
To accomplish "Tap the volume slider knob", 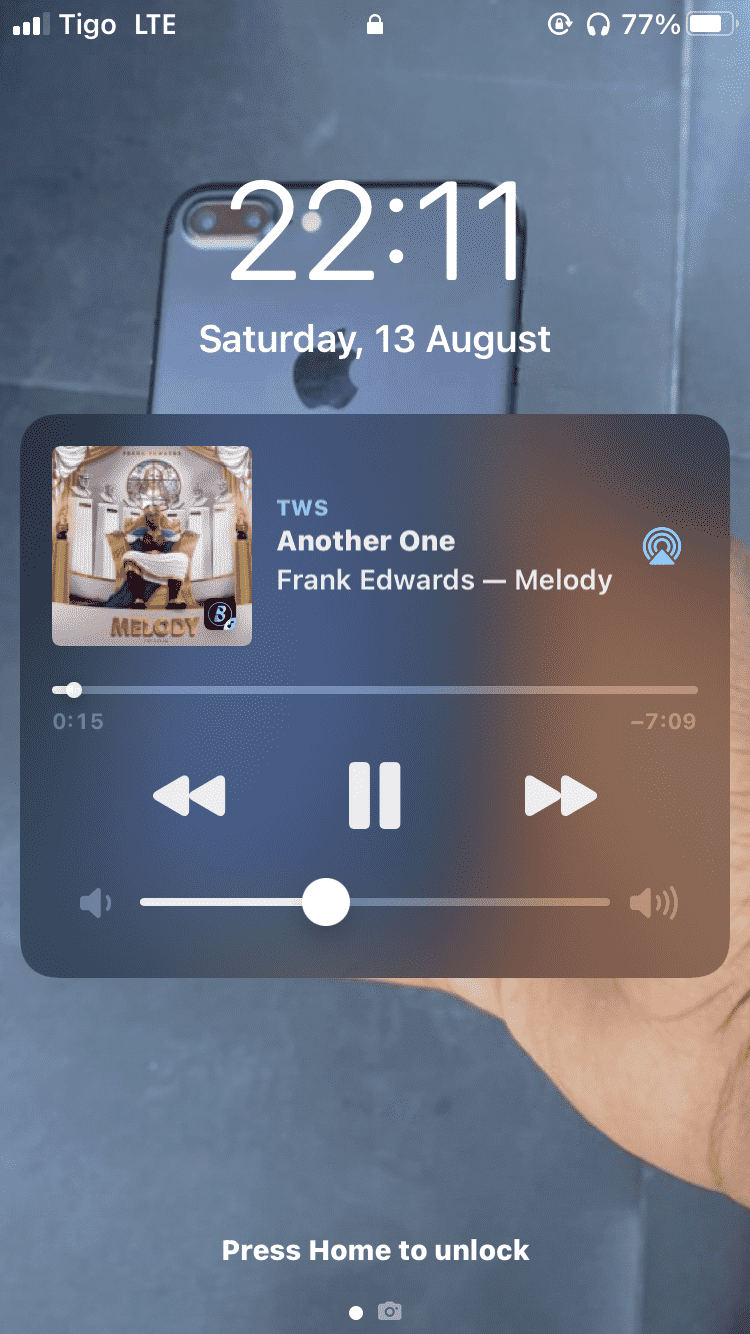I will 326,903.
